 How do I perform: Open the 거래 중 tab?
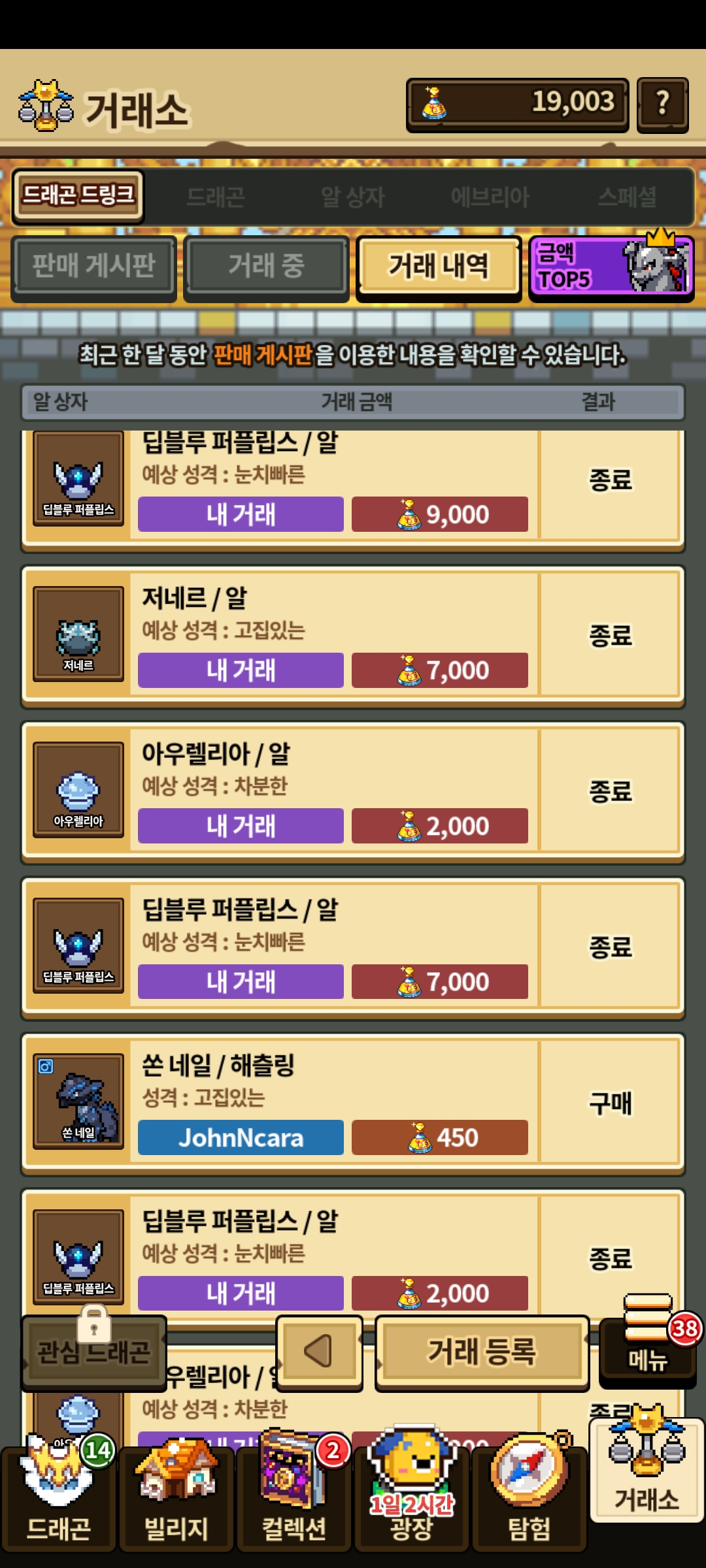[x=266, y=266]
